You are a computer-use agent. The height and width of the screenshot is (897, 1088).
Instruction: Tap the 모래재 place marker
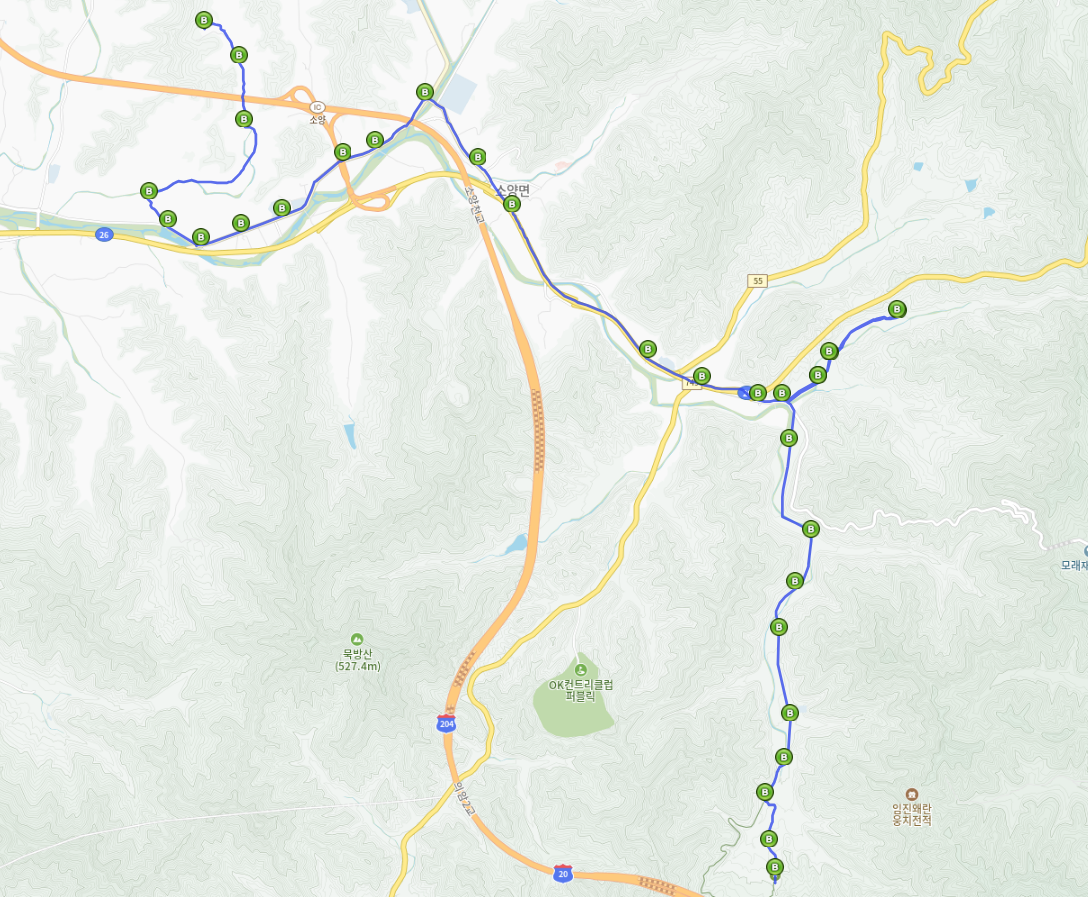(1086, 551)
